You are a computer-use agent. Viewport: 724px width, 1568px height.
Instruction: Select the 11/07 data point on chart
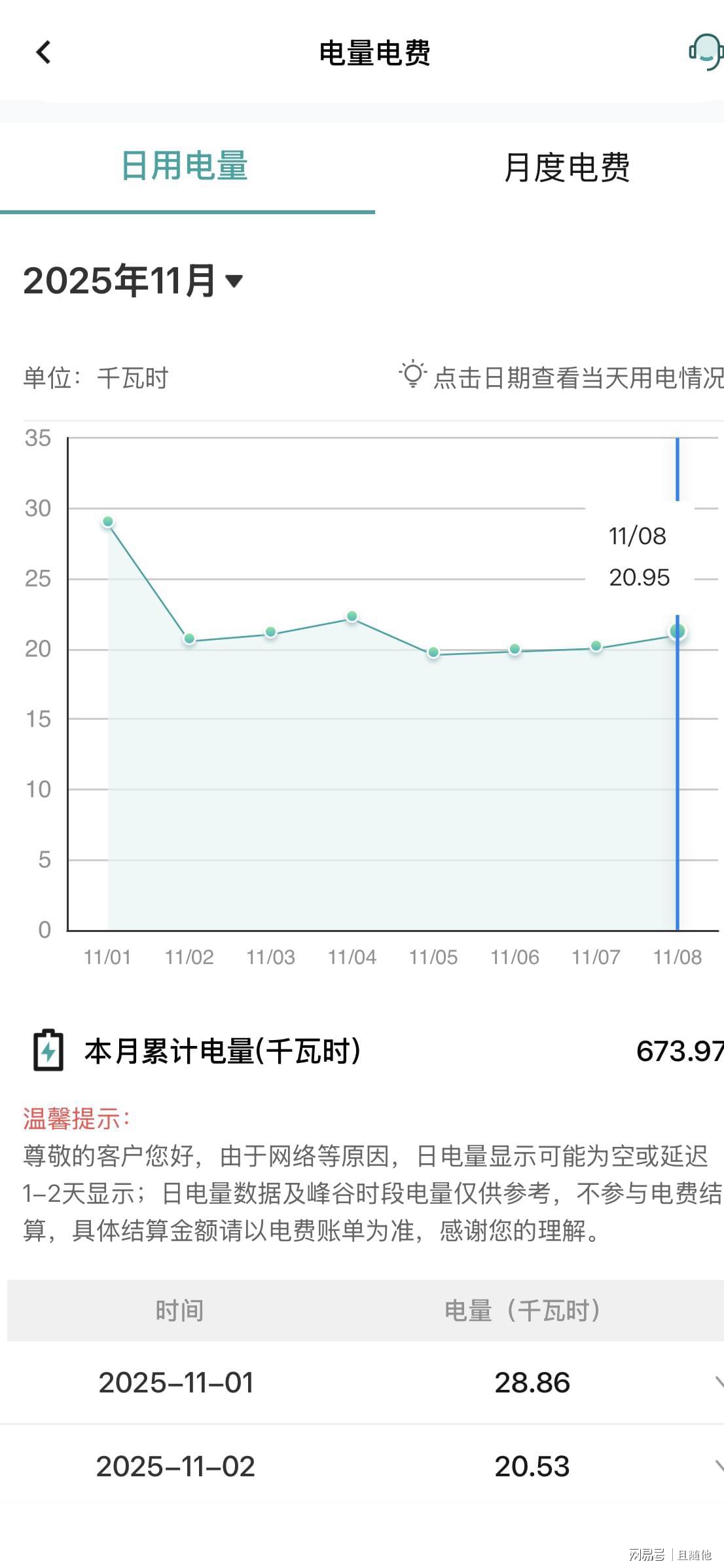(x=596, y=646)
